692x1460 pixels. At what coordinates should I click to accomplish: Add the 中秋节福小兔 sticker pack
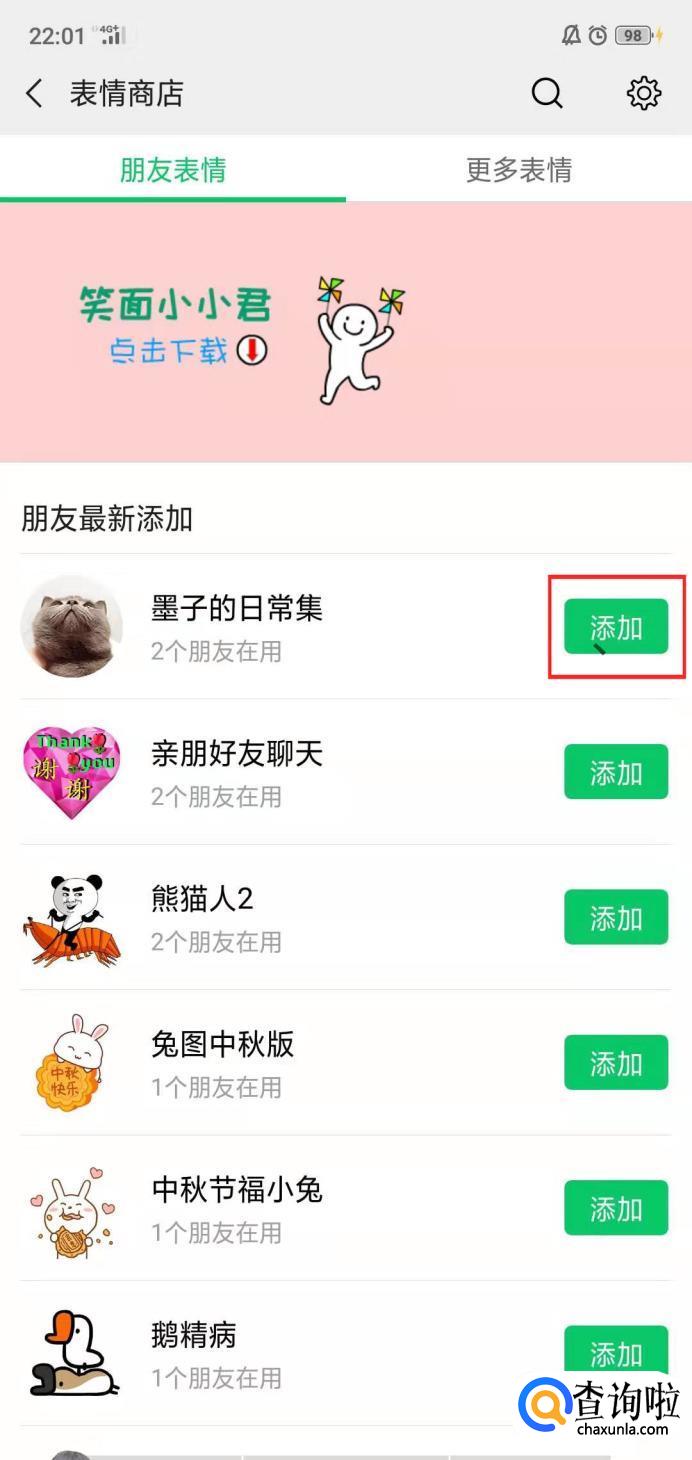(x=615, y=1208)
